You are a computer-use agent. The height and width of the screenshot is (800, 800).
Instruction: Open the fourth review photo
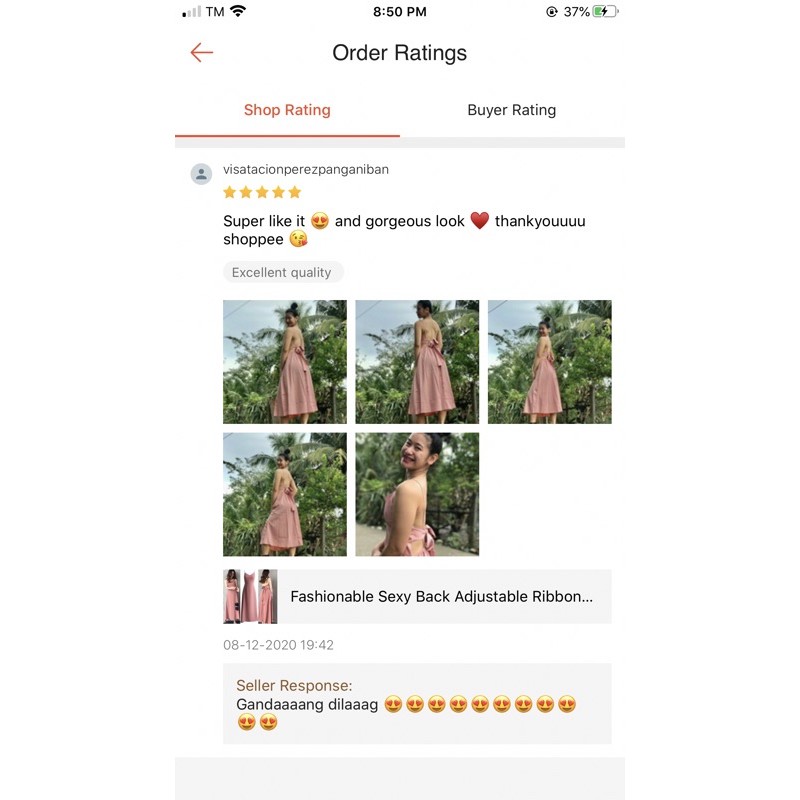(285, 494)
